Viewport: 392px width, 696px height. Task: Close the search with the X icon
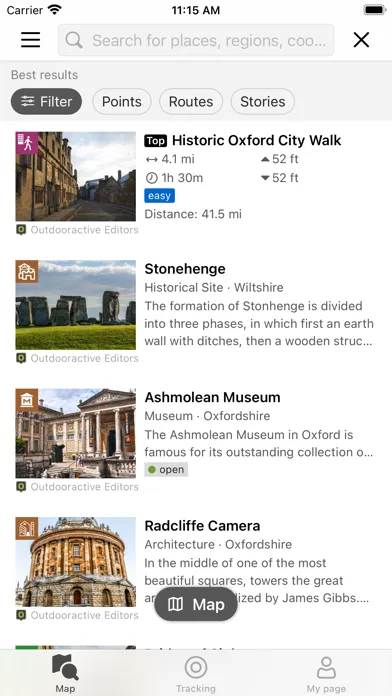(361, 40)
